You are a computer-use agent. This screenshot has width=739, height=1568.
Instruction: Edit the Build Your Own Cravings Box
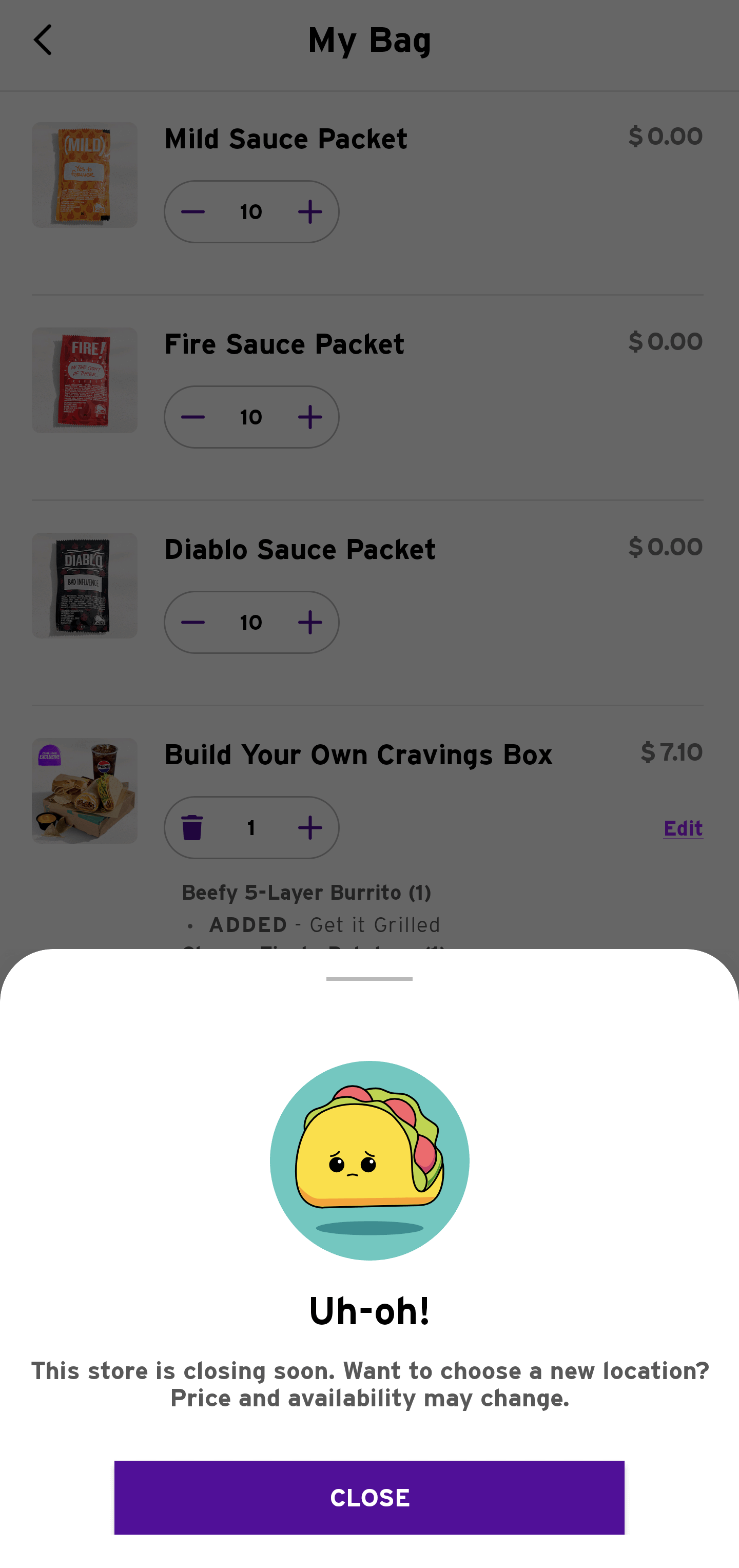pyautogui.click(x=683, y=828)
